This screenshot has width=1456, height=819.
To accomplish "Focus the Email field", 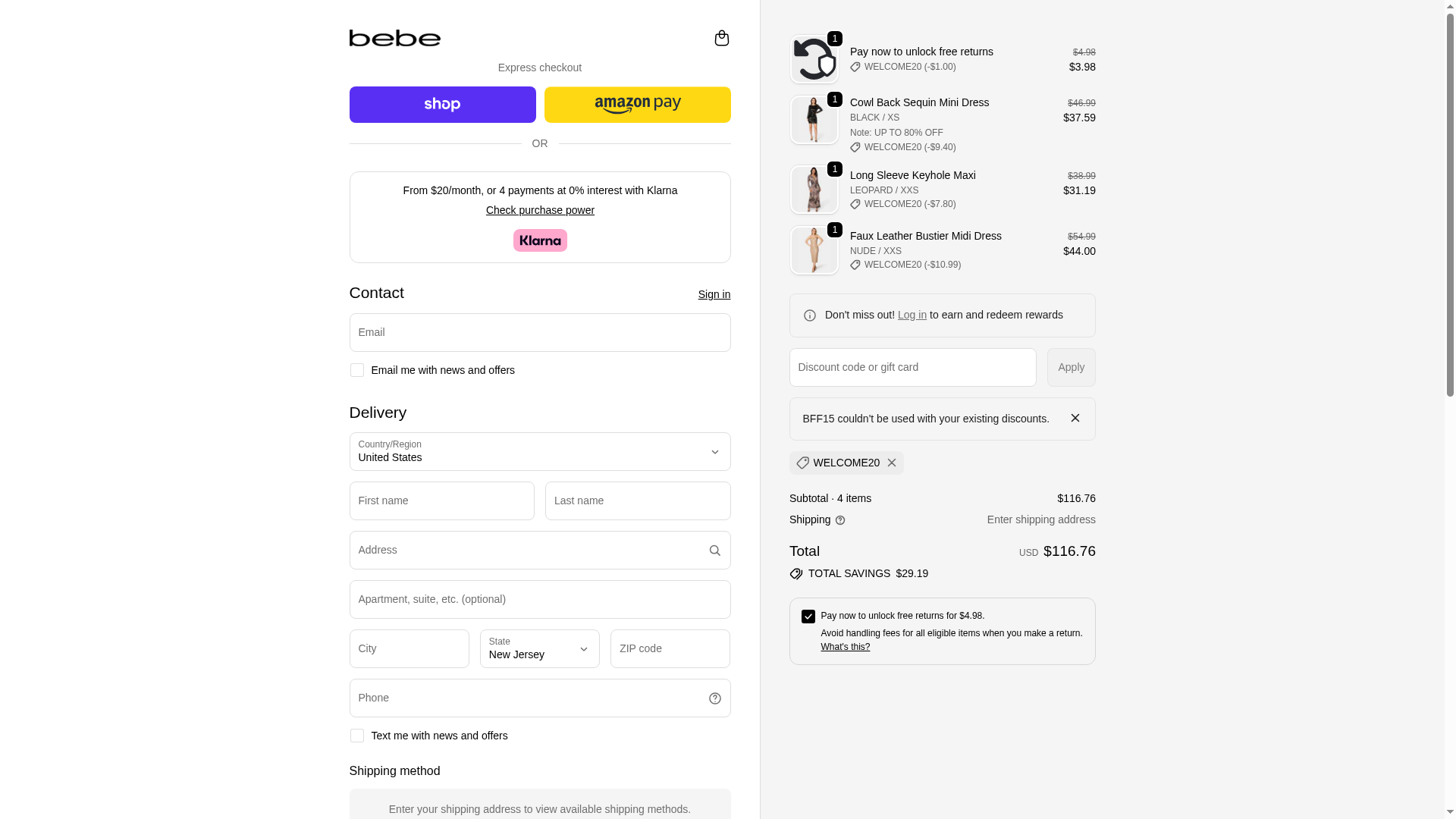I will point(540,332).
